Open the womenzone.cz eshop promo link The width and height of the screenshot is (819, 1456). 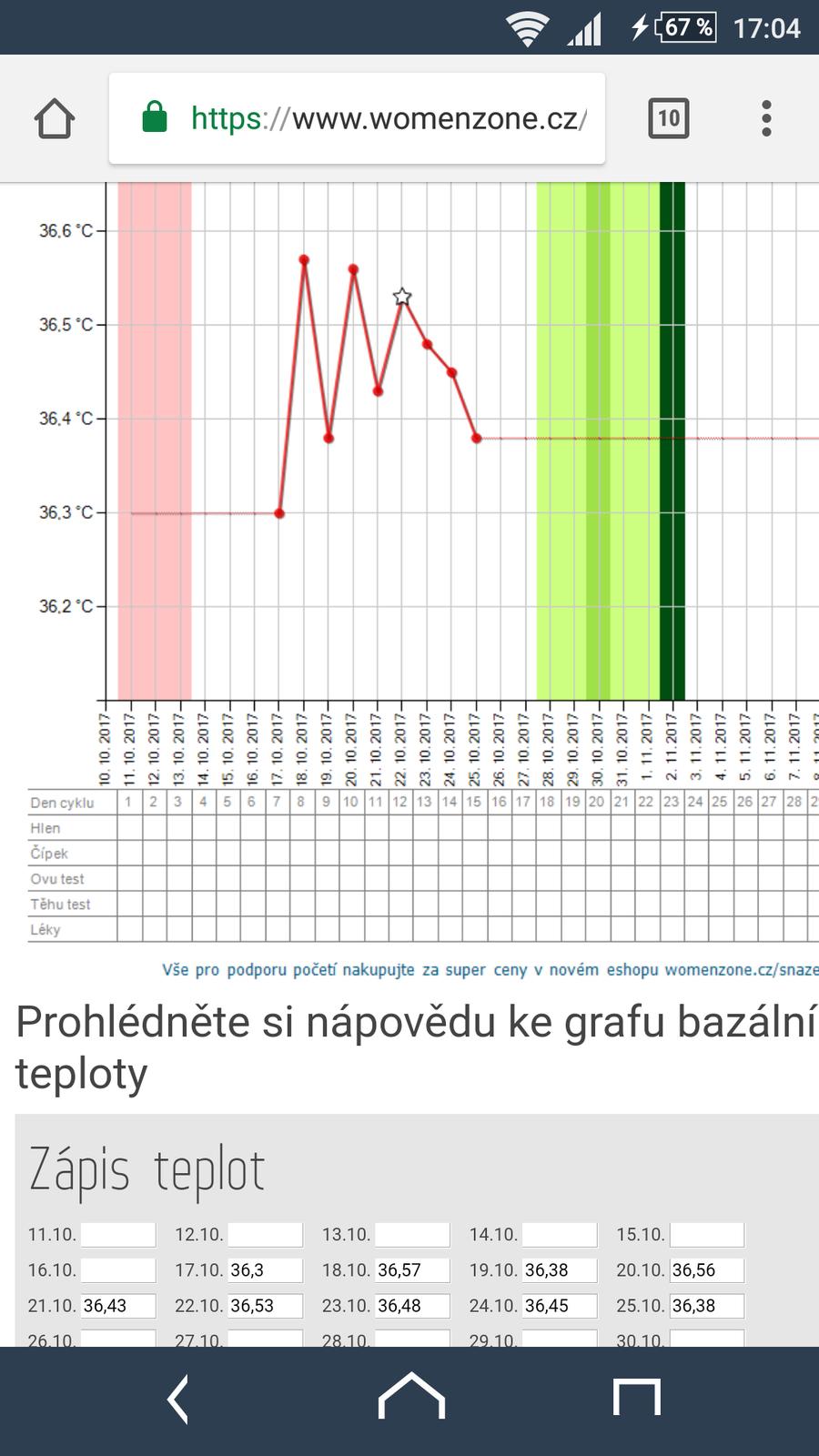tap(490, 970)
